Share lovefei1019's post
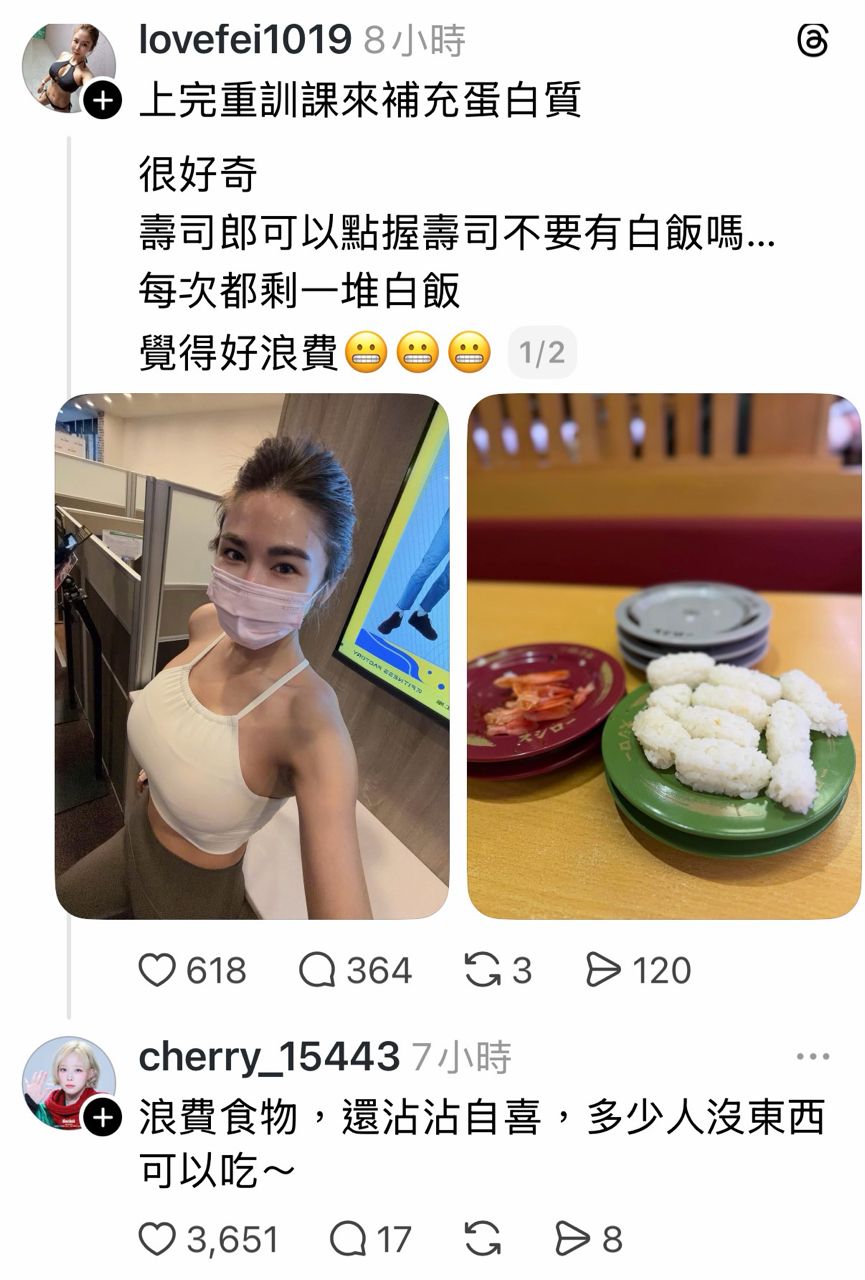Viewport: 865px width, 1280px height. 603,970
